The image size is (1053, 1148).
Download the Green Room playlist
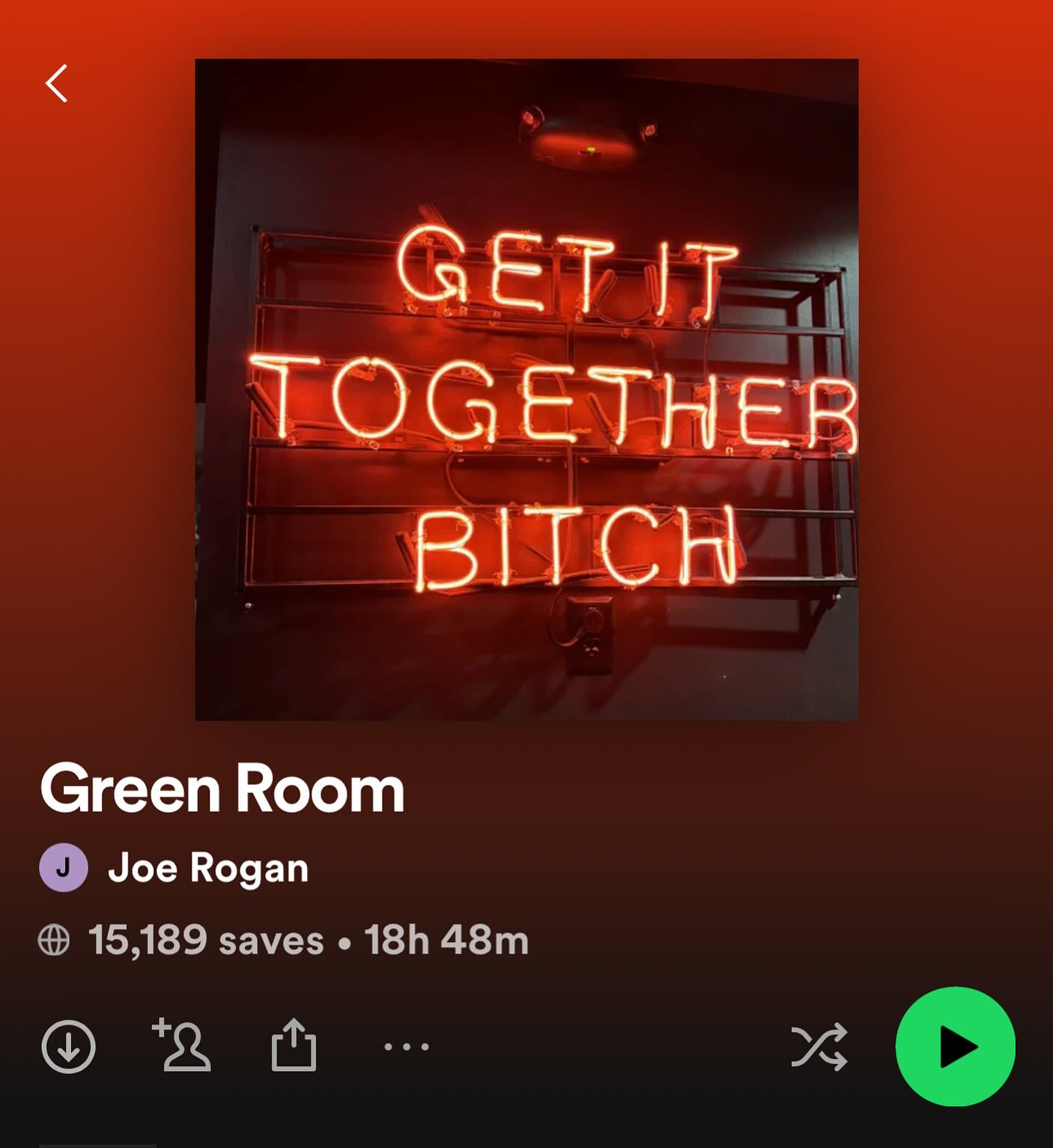pos(68,1046)
